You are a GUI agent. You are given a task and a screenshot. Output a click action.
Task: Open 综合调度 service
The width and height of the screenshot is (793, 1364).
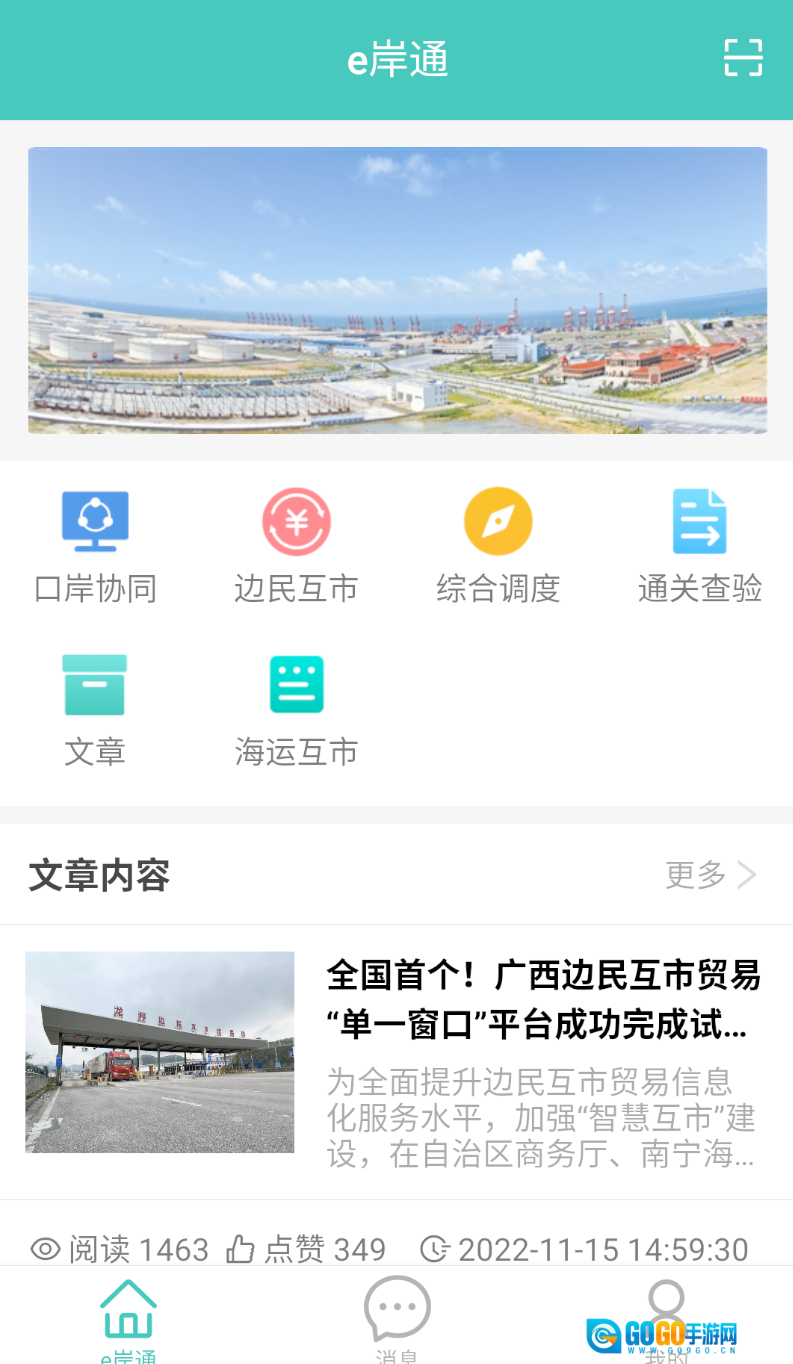(x=498, y=547)
